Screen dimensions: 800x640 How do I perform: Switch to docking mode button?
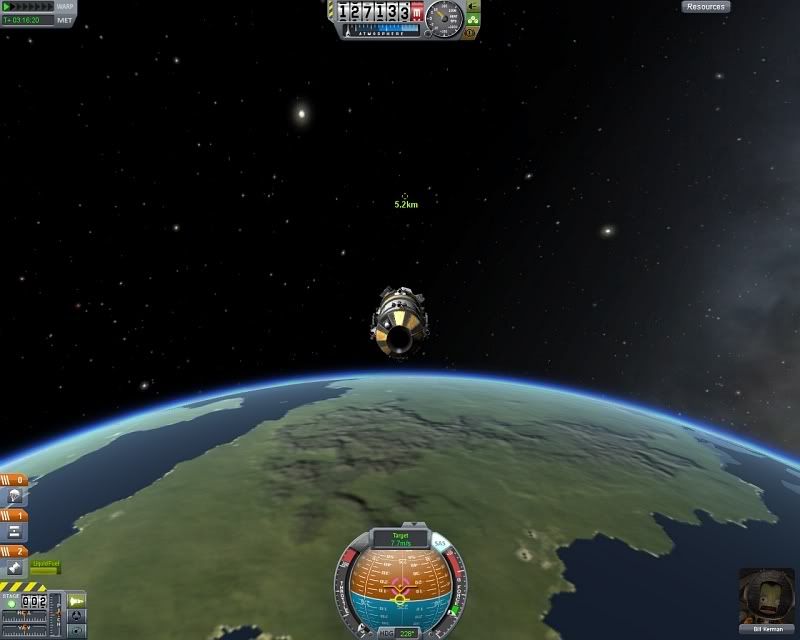click(77, 616)
